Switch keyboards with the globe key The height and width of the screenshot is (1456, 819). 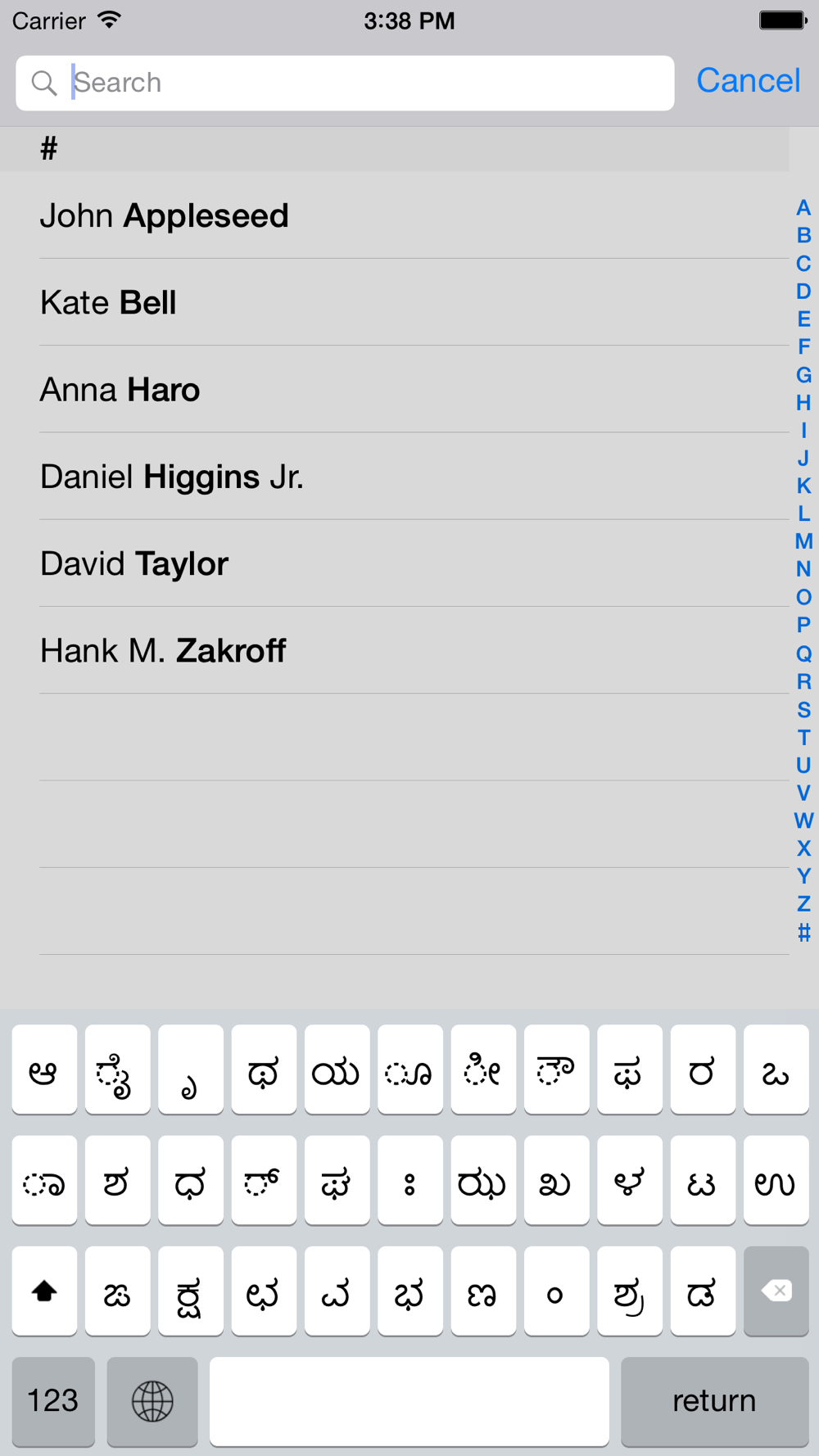click(152, 1401)
